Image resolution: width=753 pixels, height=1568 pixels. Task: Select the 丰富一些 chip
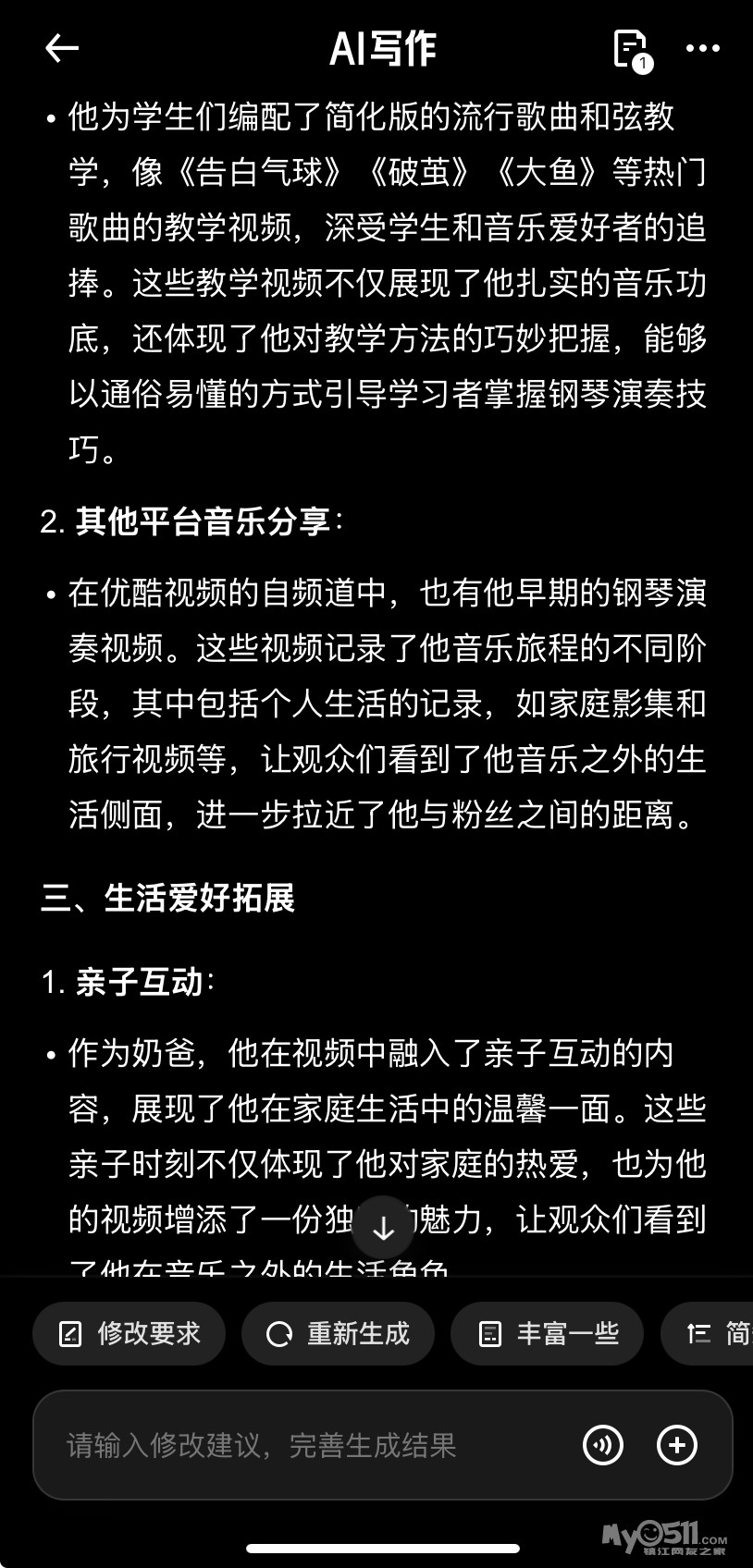click(x=547, y=1333)
